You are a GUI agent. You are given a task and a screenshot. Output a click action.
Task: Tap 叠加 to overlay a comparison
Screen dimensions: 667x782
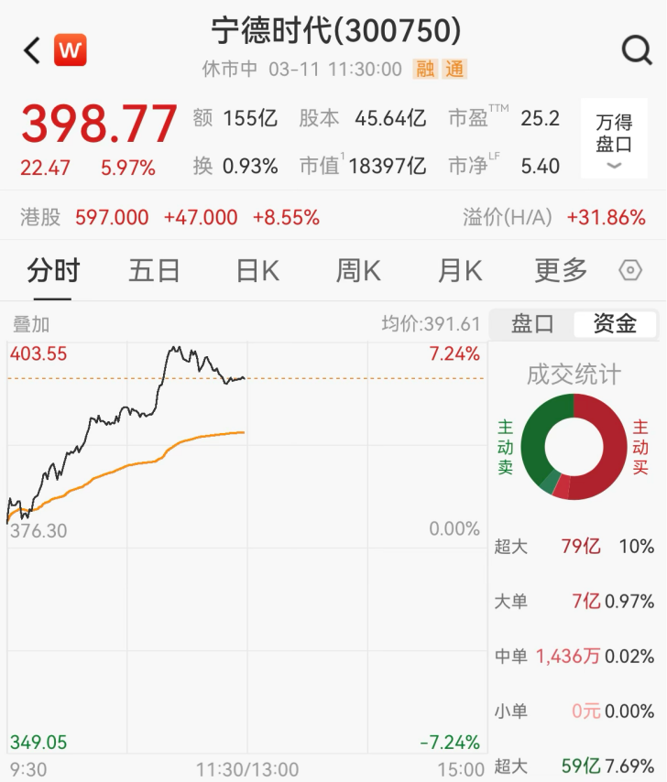[31, 324]
